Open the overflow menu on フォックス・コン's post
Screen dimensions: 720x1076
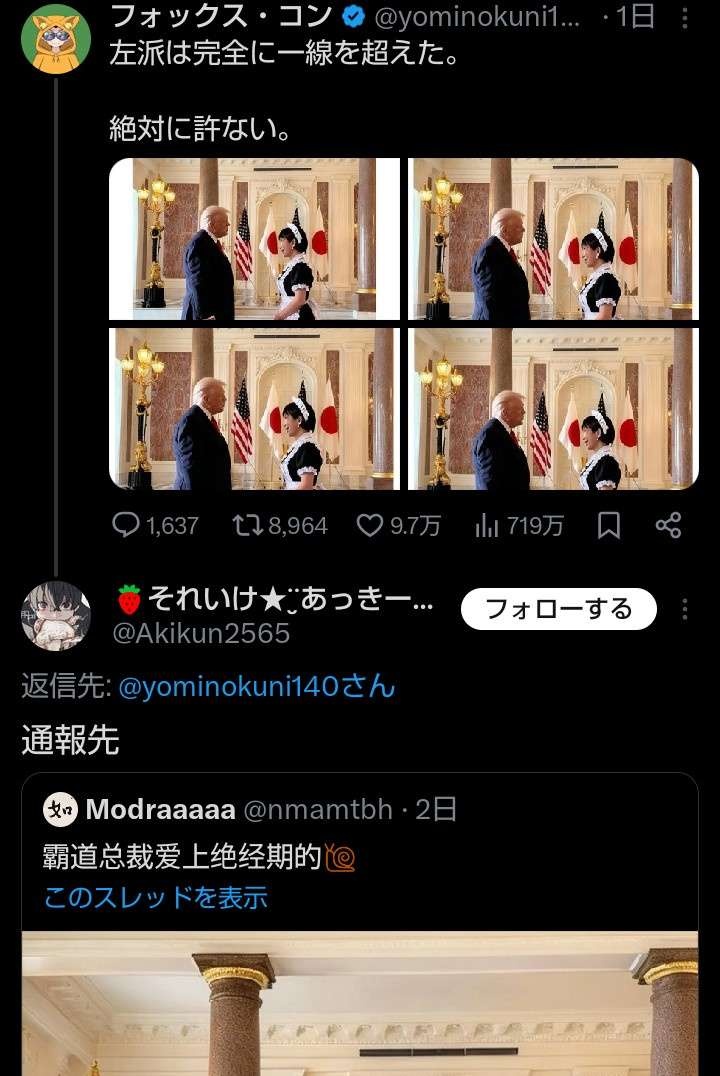click(x=684, y=18)
